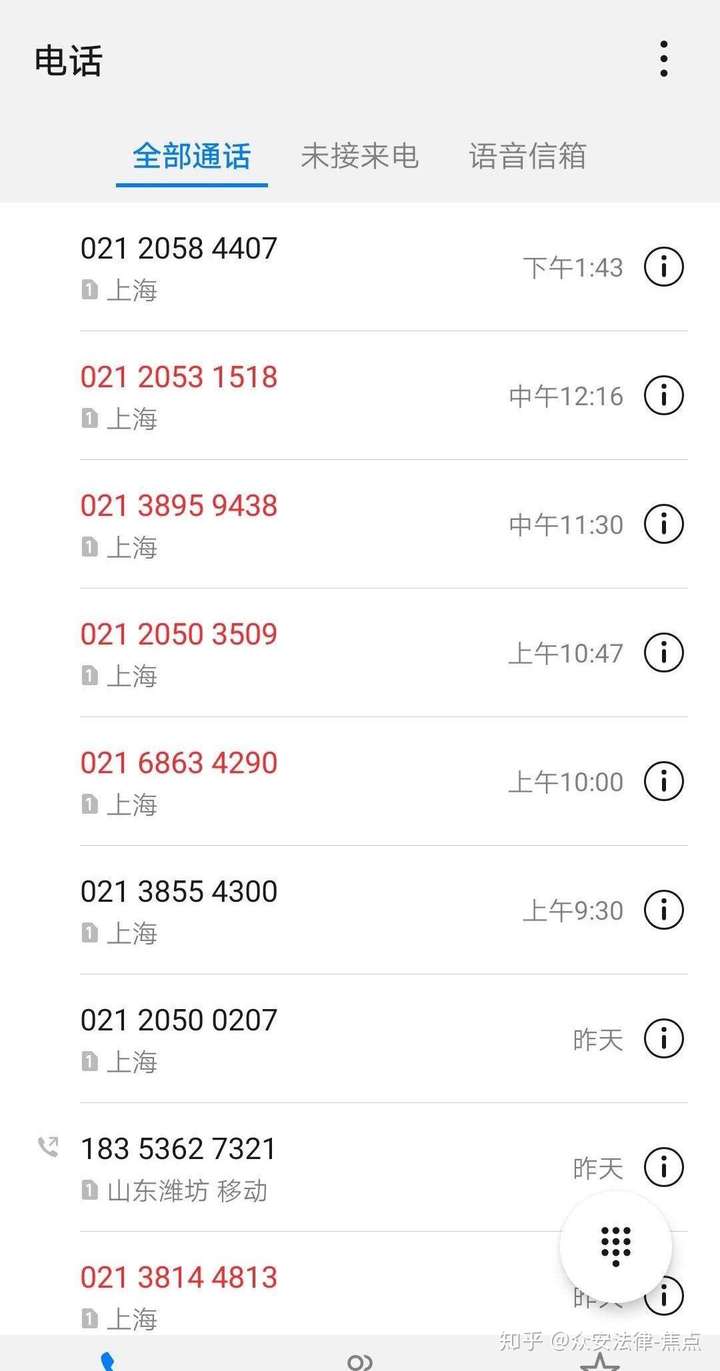This screenshot has height=1371, width=720.
Task: Tap the outgoing call arrow icon
Action: click(47, 1147)
